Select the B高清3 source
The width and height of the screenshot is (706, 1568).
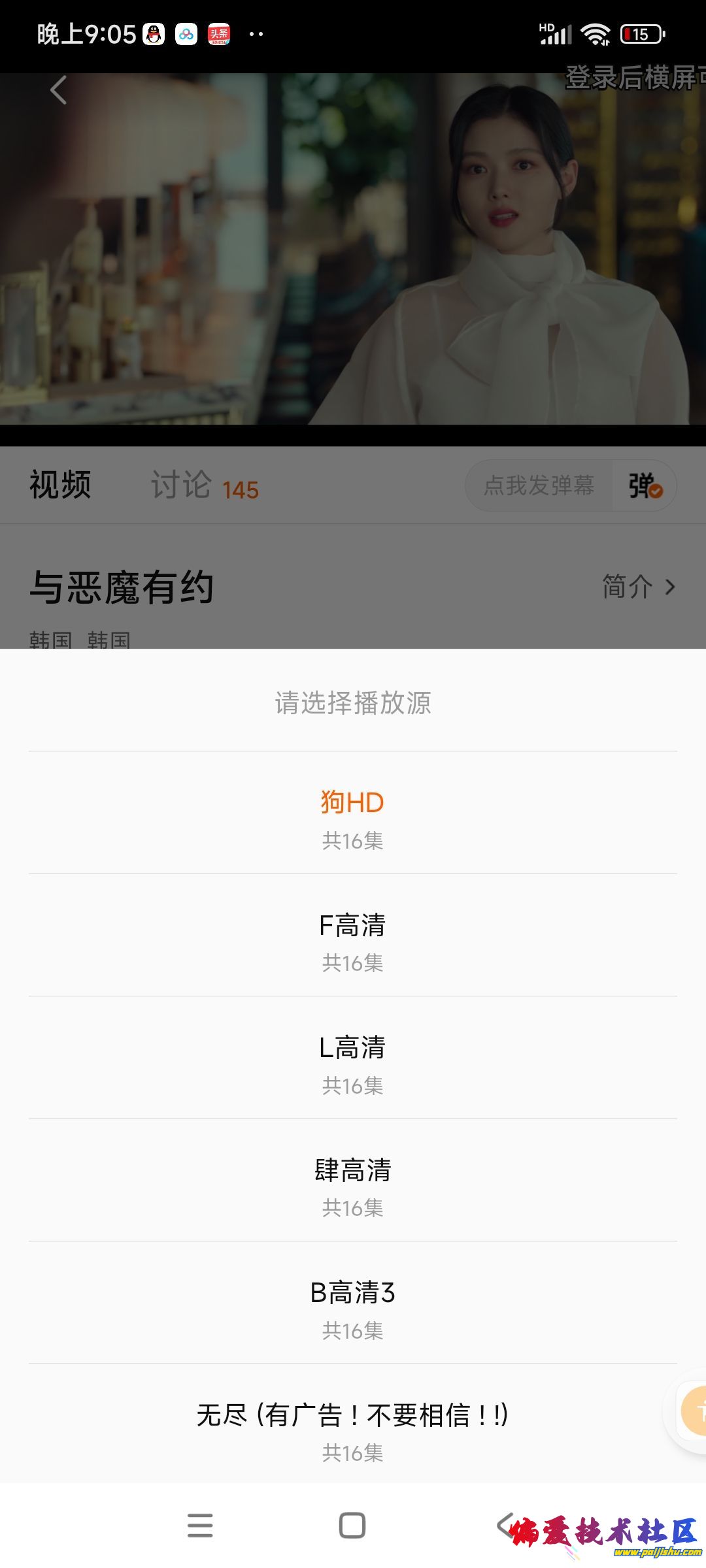click(x=352, y=1304)
